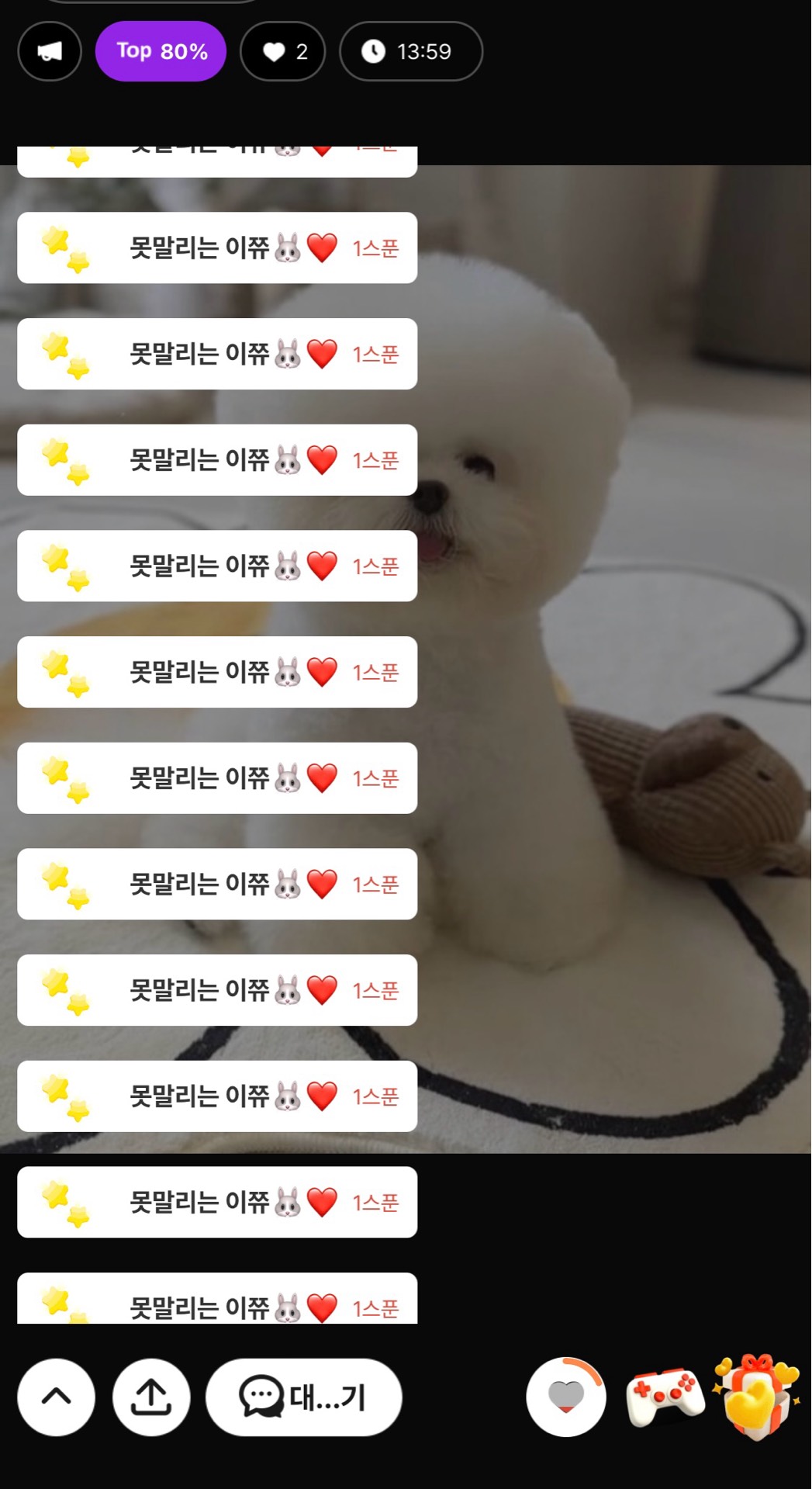812x1489 pixels.
Task: Tap the Top 80% ranking chip
Action: pos(161,51)
